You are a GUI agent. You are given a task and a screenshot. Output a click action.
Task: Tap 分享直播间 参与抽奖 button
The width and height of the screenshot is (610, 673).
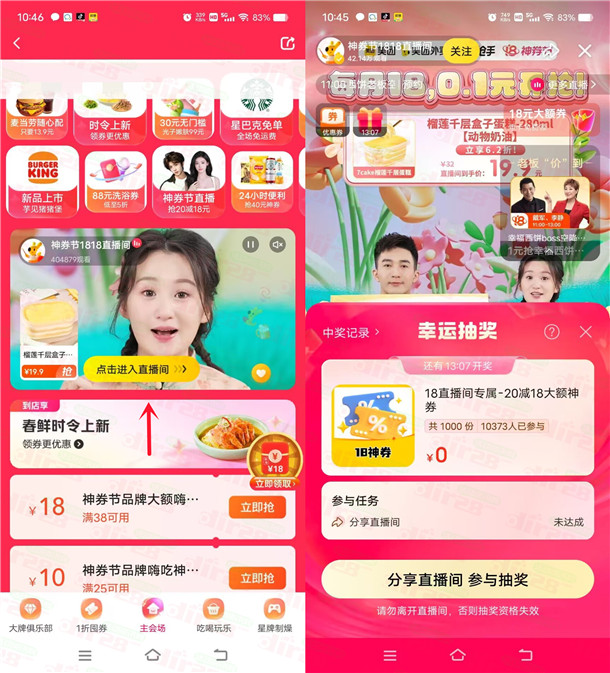coord(457,580)
